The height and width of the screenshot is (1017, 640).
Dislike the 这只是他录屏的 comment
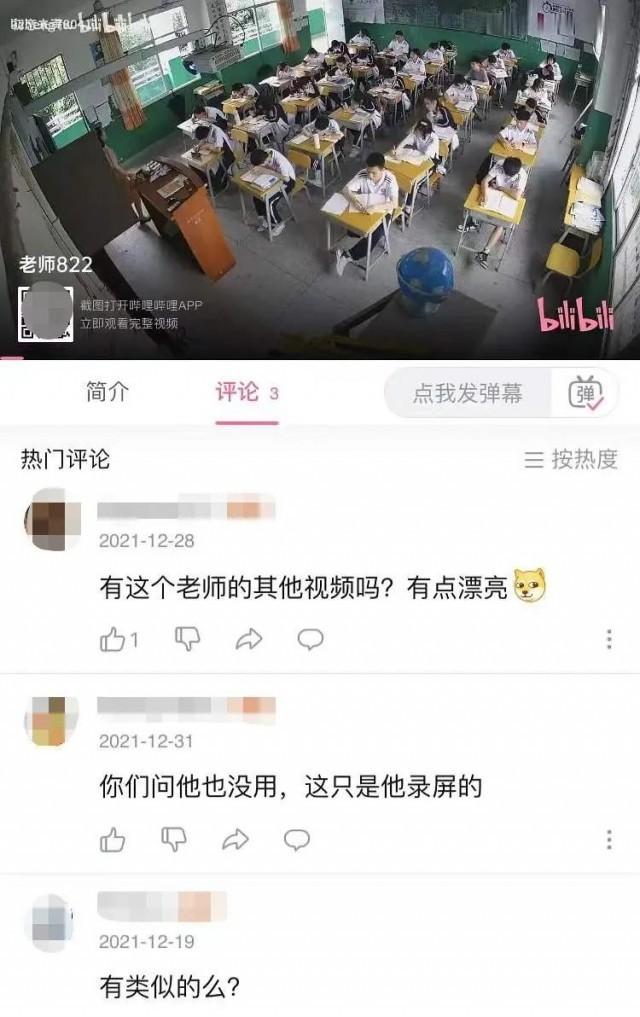pyautogui.click(x=174, y=839)
